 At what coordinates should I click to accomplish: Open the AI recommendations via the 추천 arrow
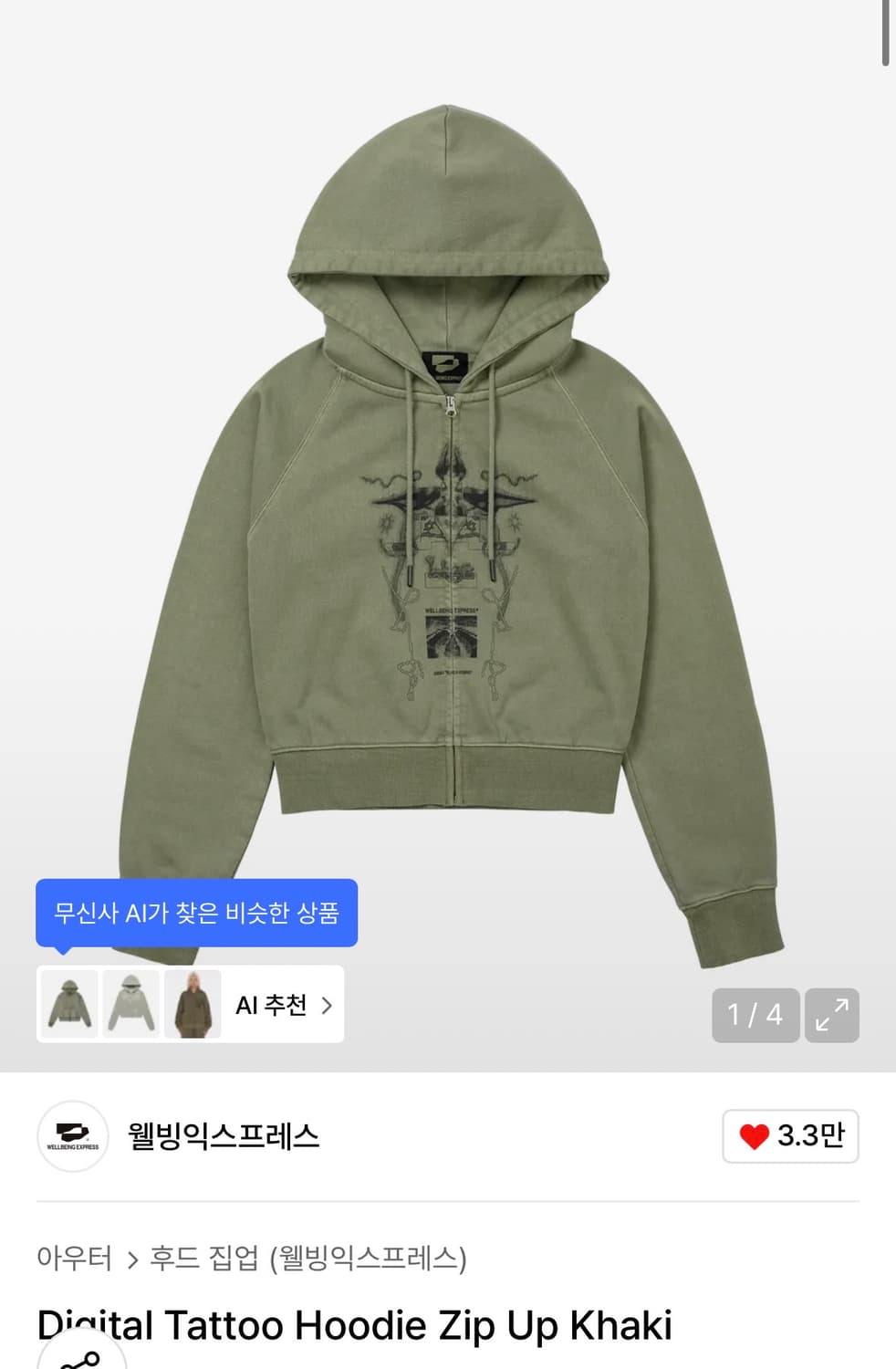pos(326,1005)
